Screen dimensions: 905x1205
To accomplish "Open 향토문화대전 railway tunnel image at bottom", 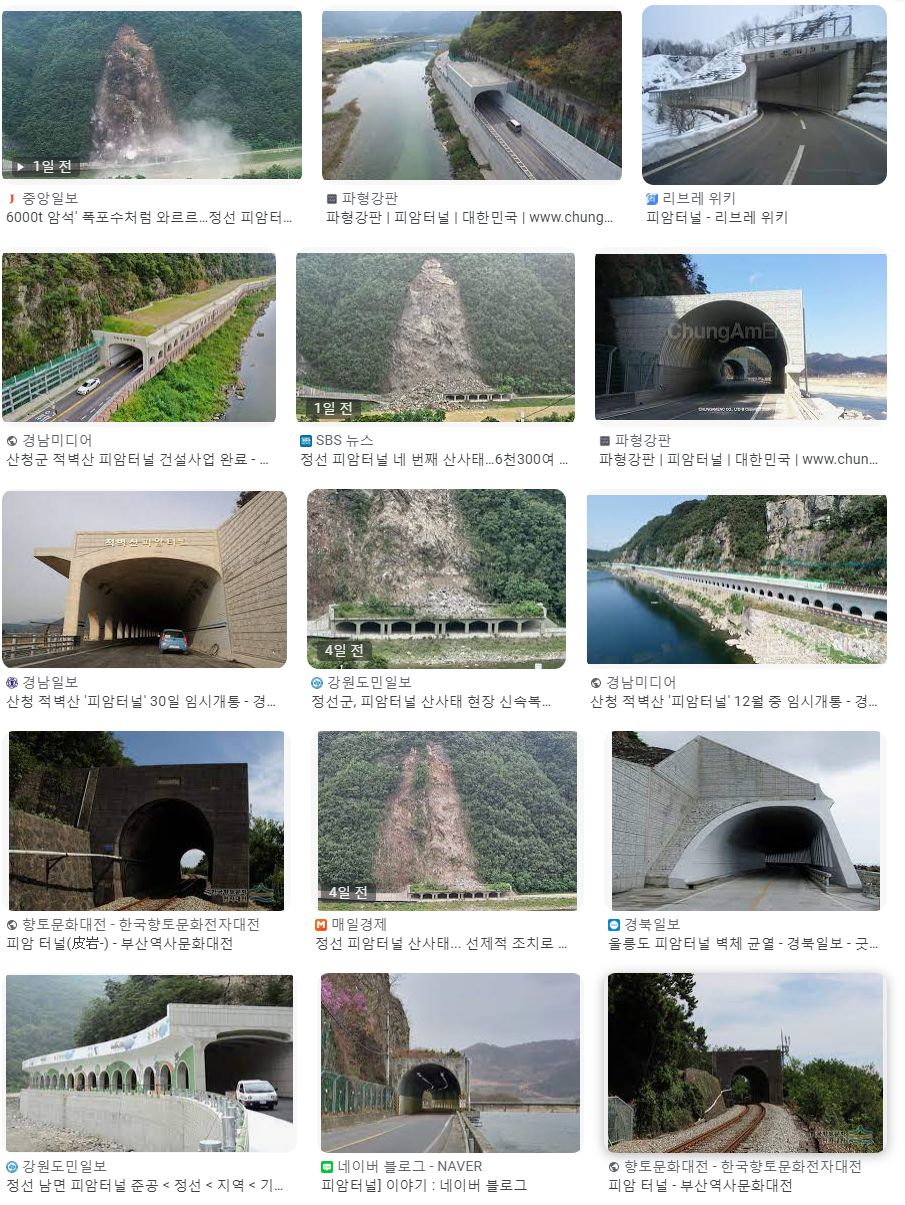I will [745, 1063].
